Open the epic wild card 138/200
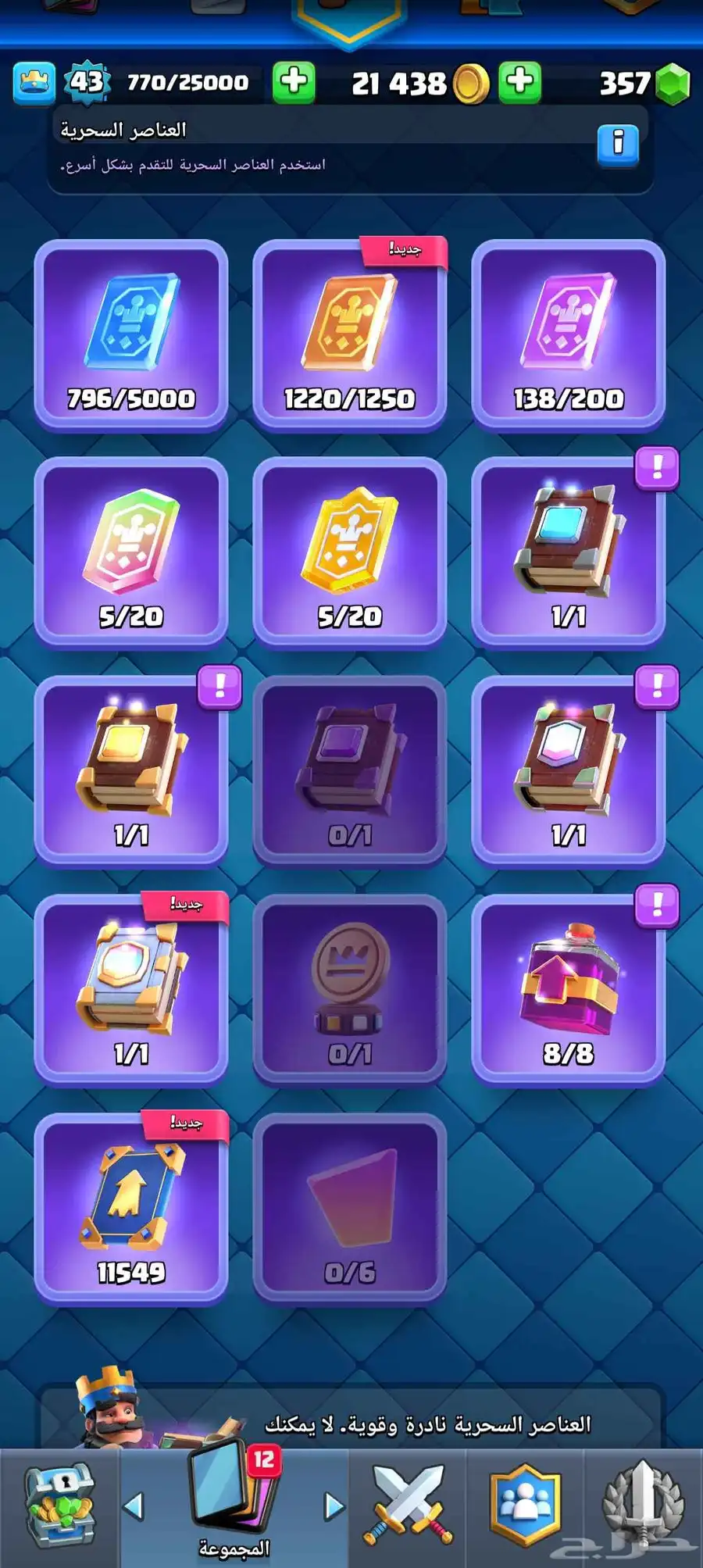The height and width of the screenshot is (1568, 703). coord(569,335)
